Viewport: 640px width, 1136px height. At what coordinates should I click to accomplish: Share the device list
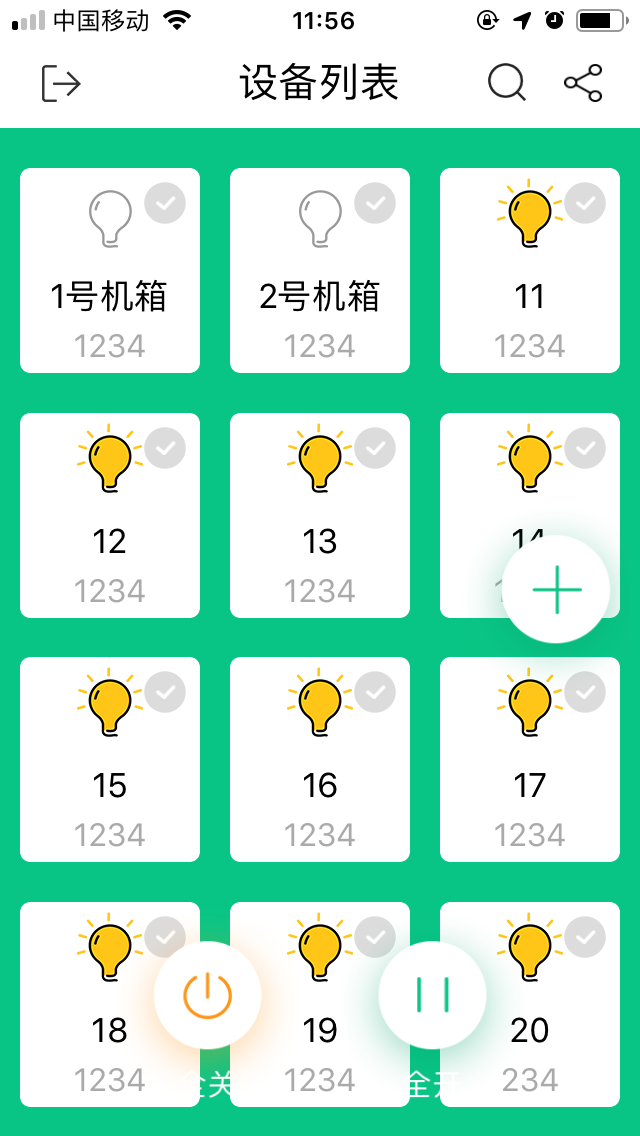tap(583, 83)
